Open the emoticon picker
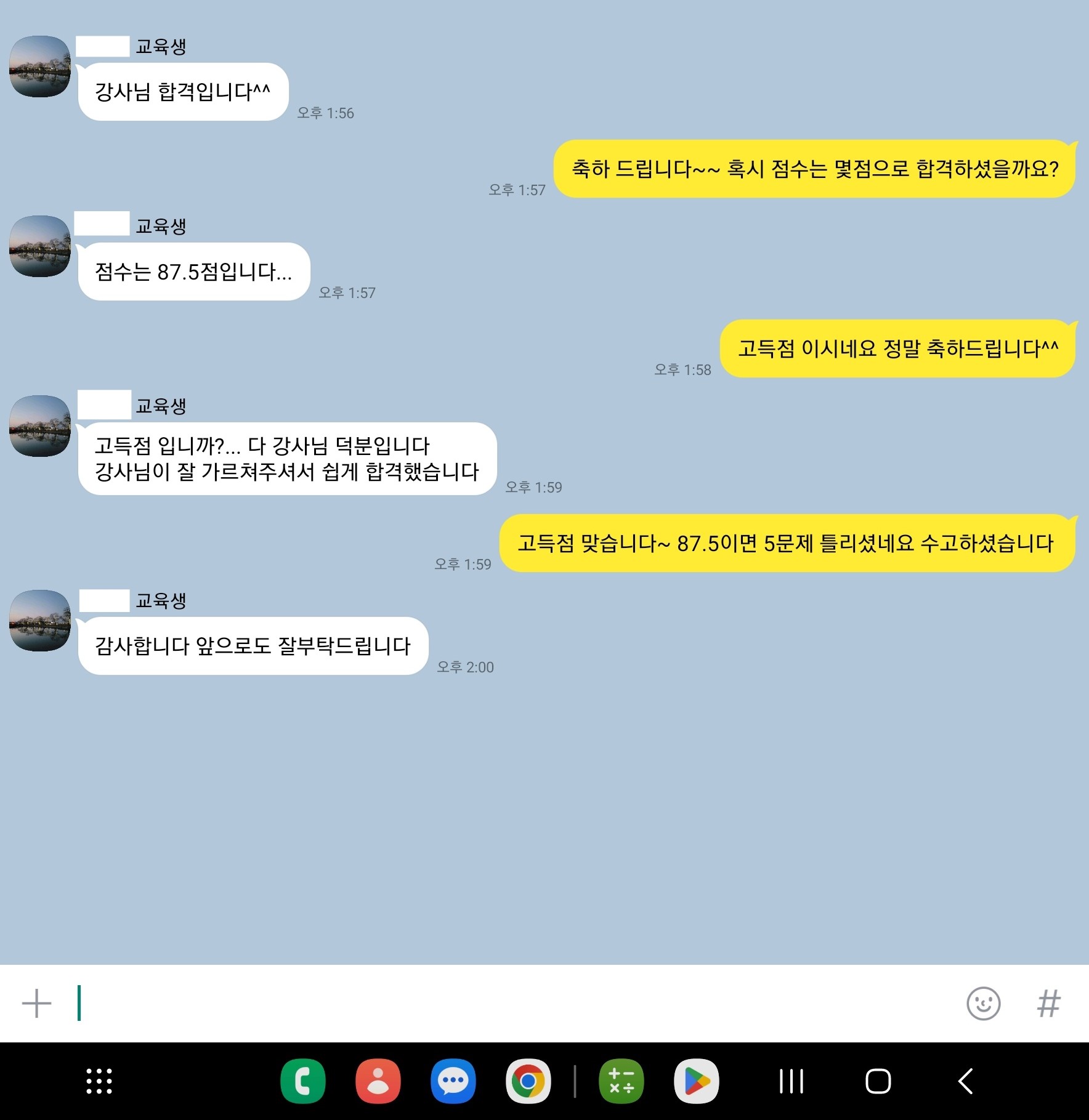 point(983,1004)
